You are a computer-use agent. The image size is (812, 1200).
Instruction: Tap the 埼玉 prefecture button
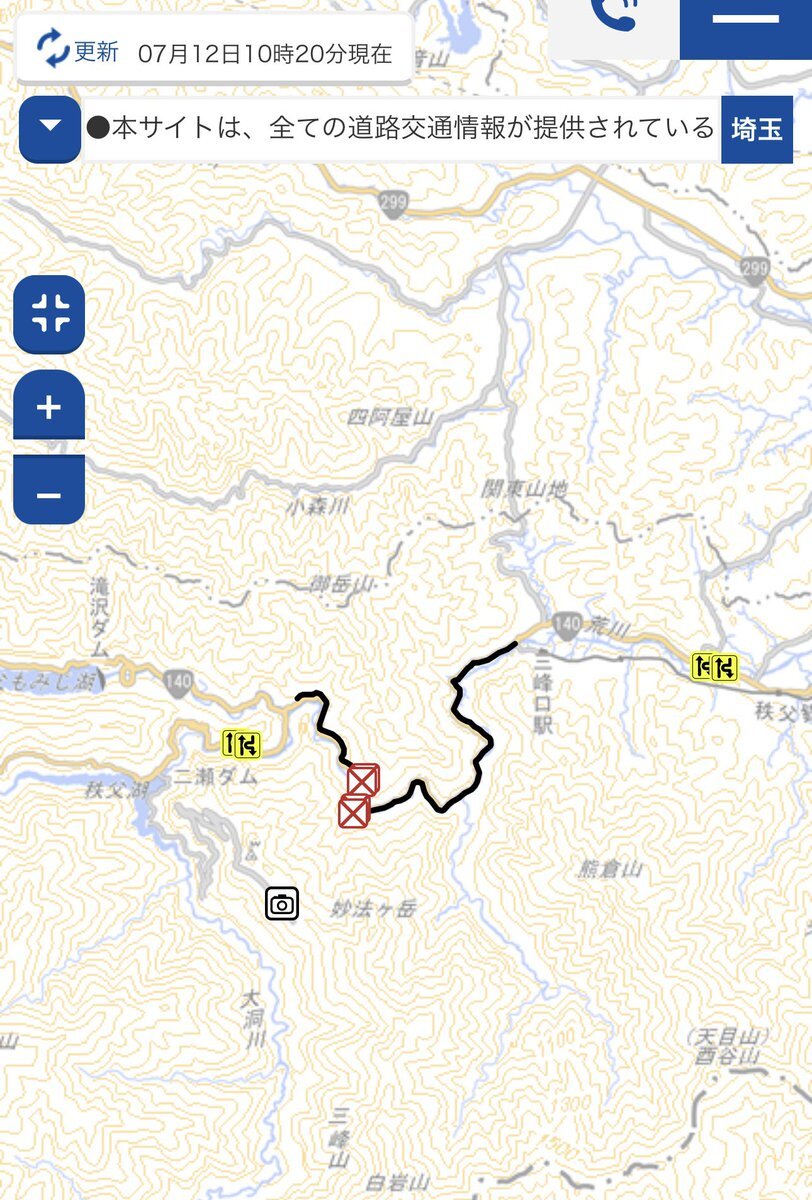757,129
